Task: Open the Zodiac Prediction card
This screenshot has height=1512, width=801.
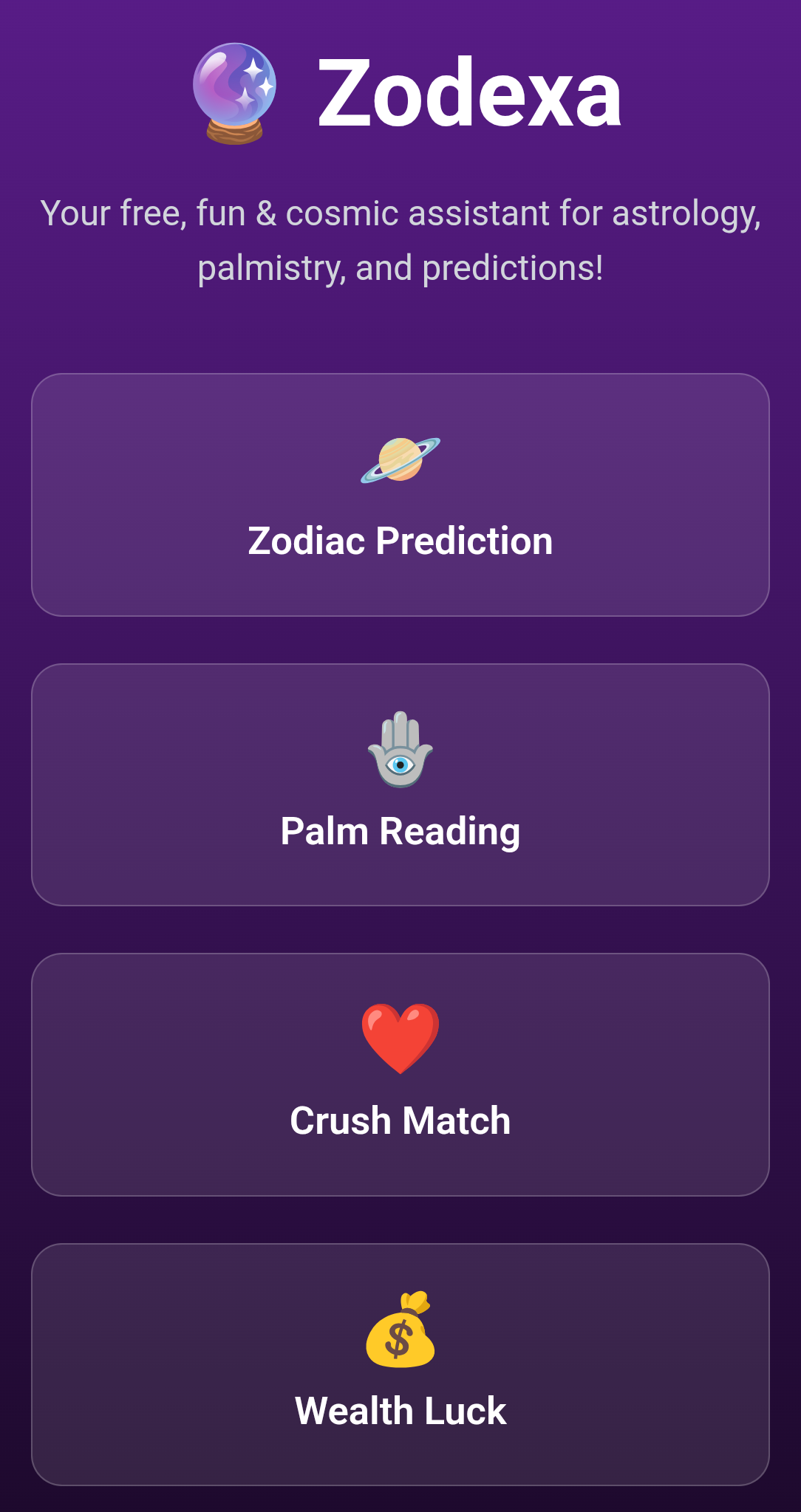Action: pos(400,495)
